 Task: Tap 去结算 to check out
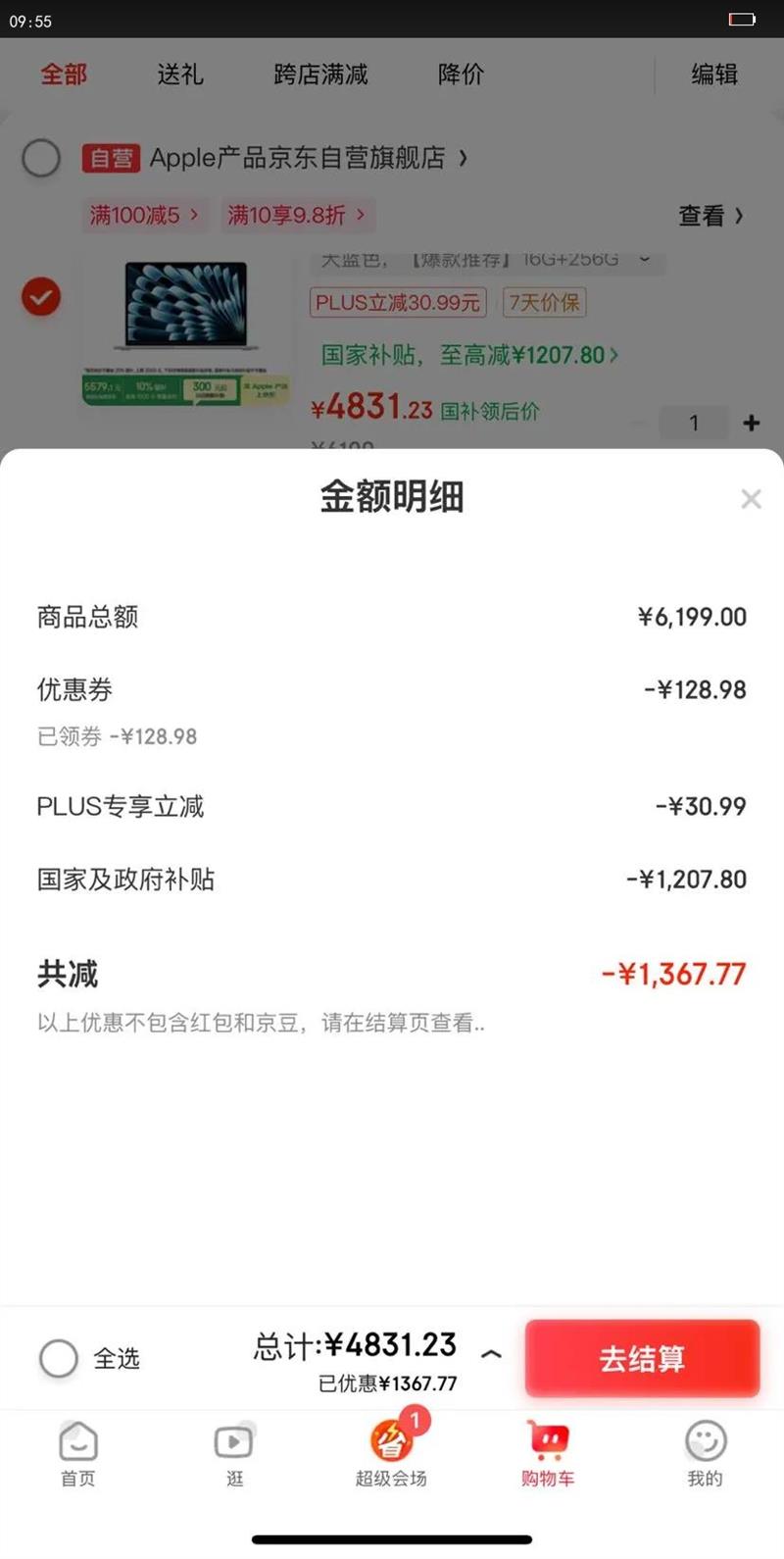tap(642, 1358)
